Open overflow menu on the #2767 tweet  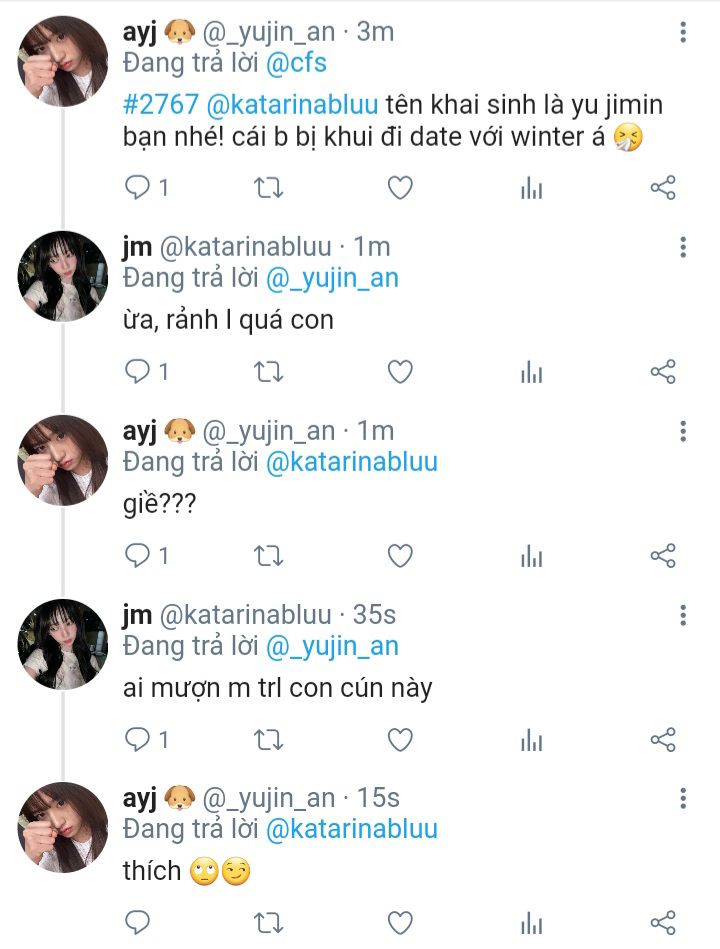click(683, 33)
